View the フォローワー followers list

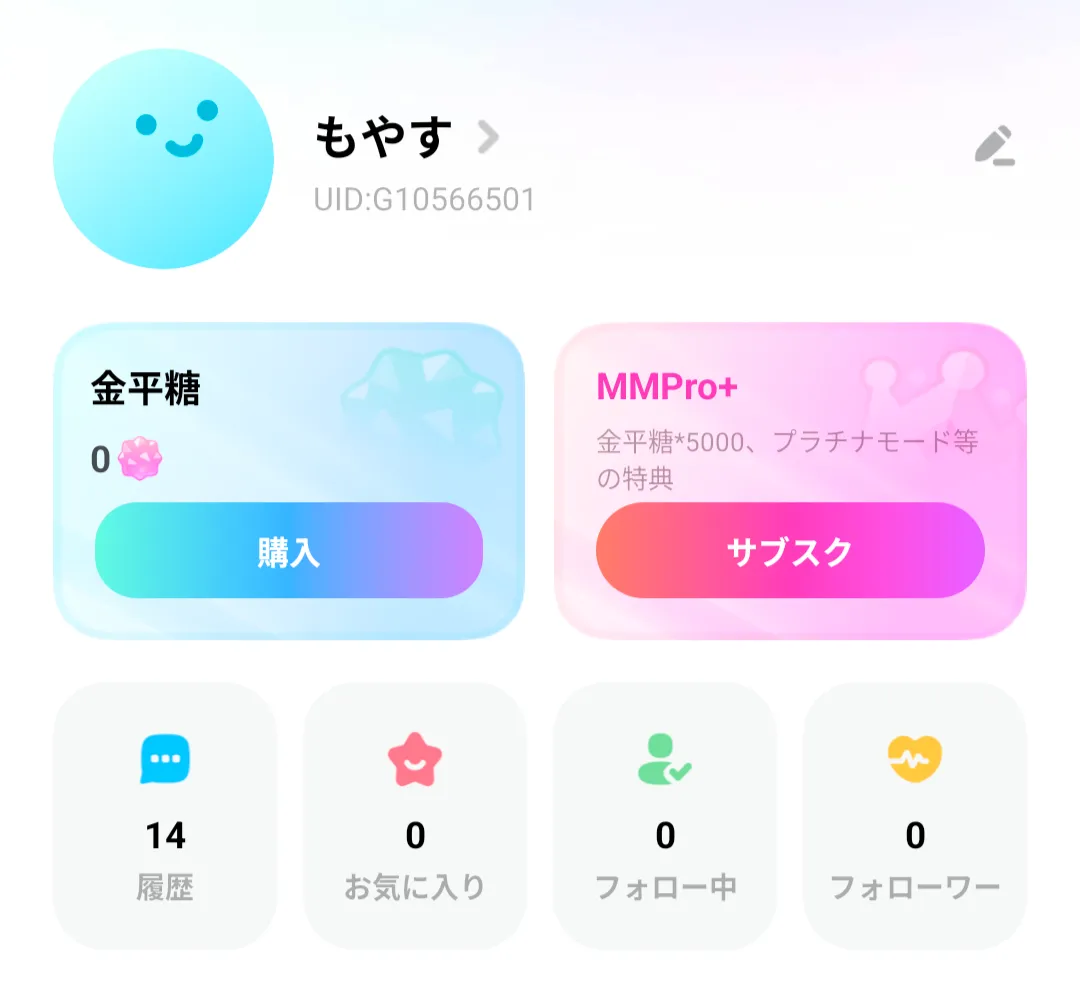[x=915, y=816]
